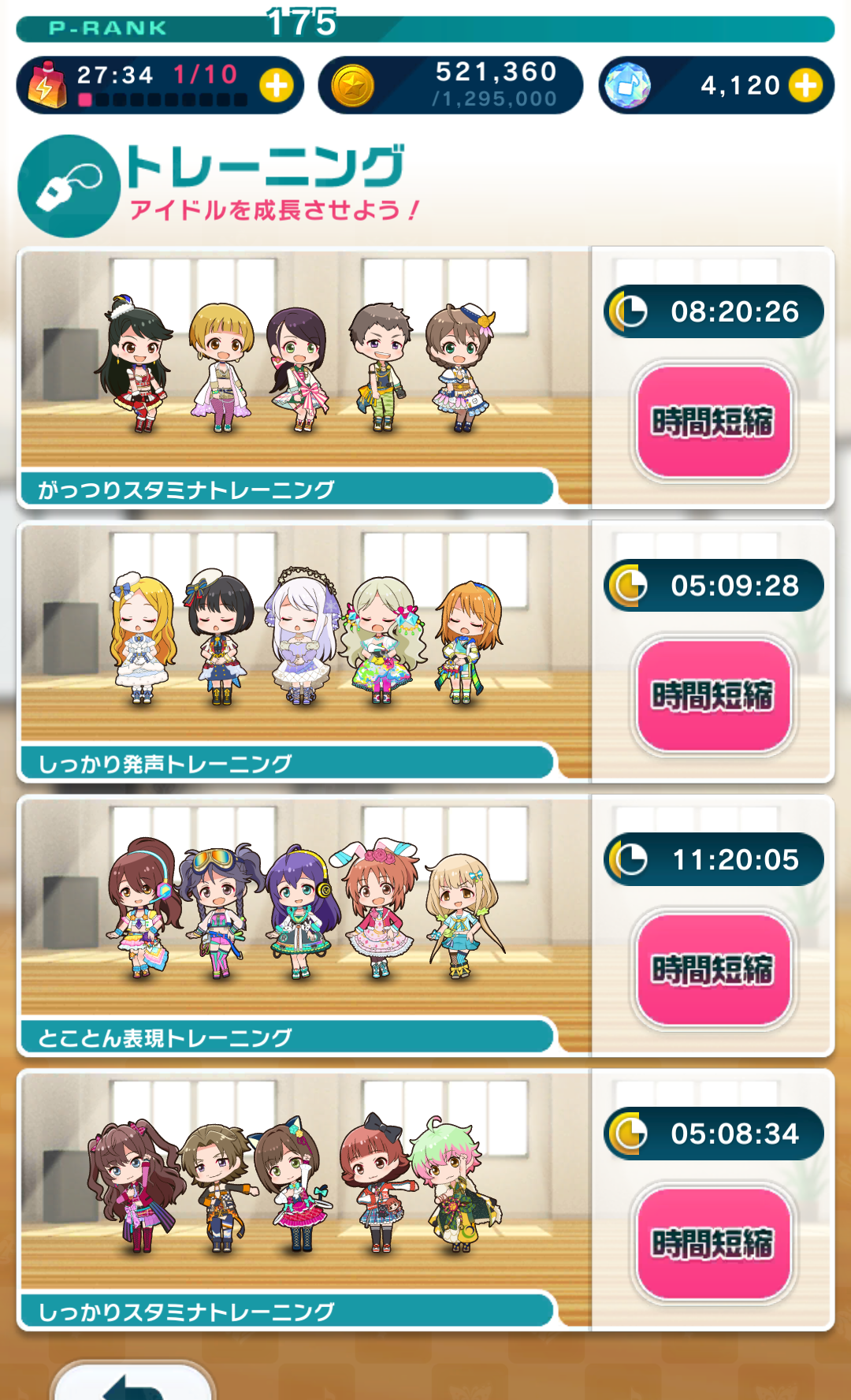Open the とことん表現トレーニング idol panel
The image size is (851, 1400).
tap(305, 926)
